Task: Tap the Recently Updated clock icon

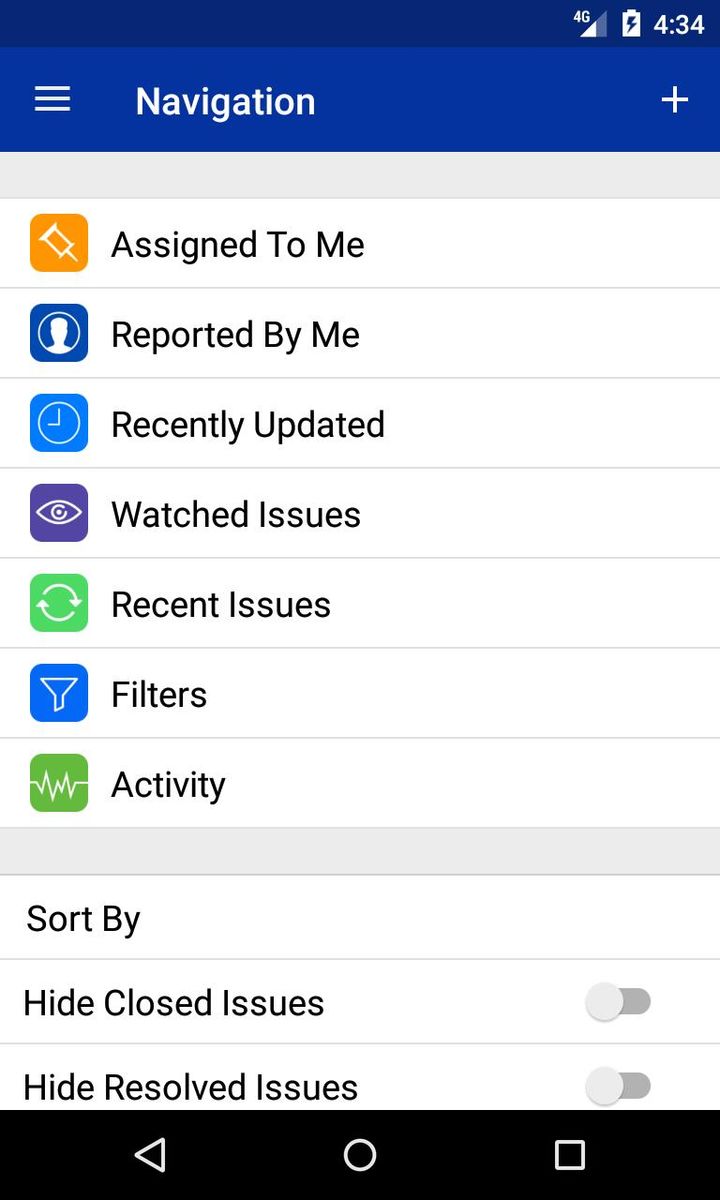Action: click(x=58, y=423)
